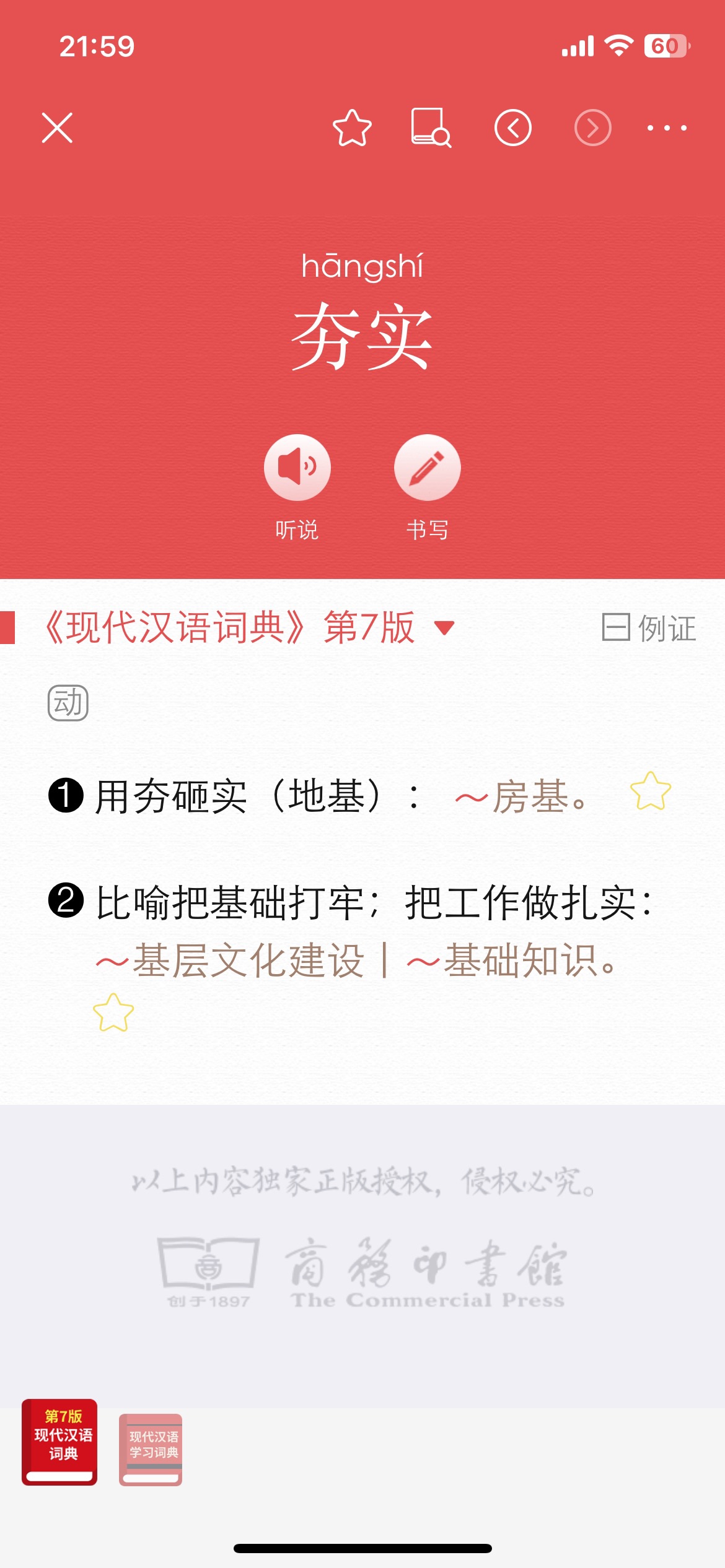Open the dictionary book search icon
The width and height of the screenshot is (725, 1568).
[431, 128]
